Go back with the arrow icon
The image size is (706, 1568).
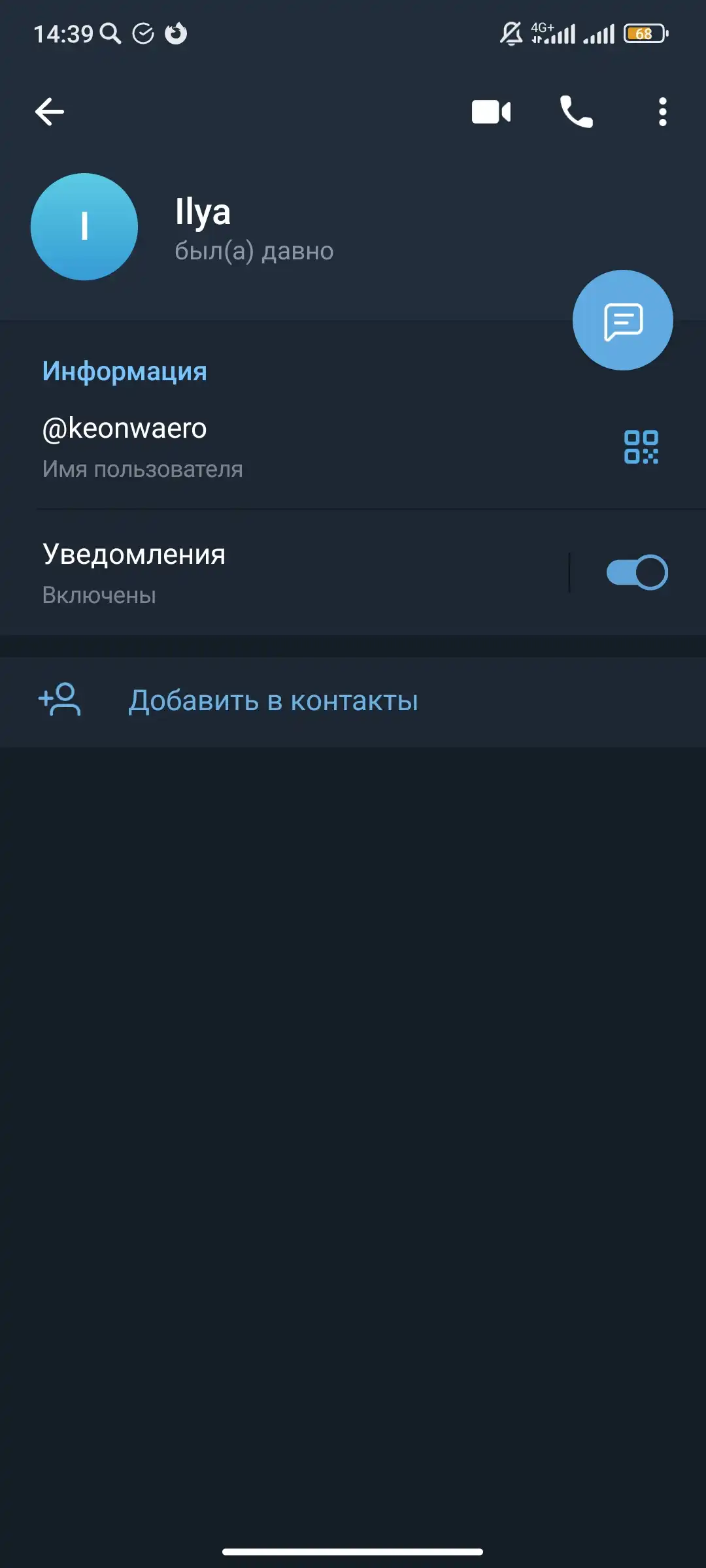(50, 112)
